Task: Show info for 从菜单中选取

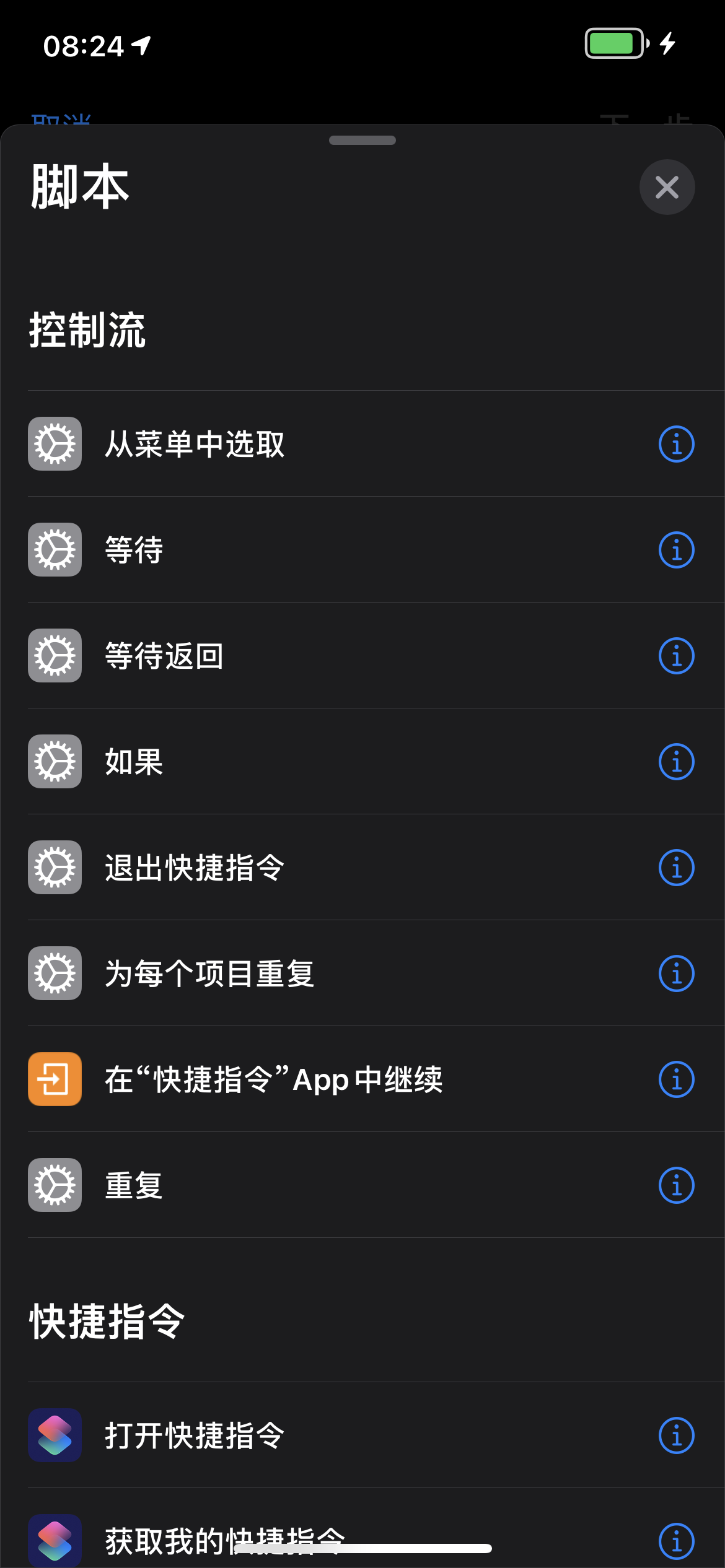Action: [x=676, y=444]
